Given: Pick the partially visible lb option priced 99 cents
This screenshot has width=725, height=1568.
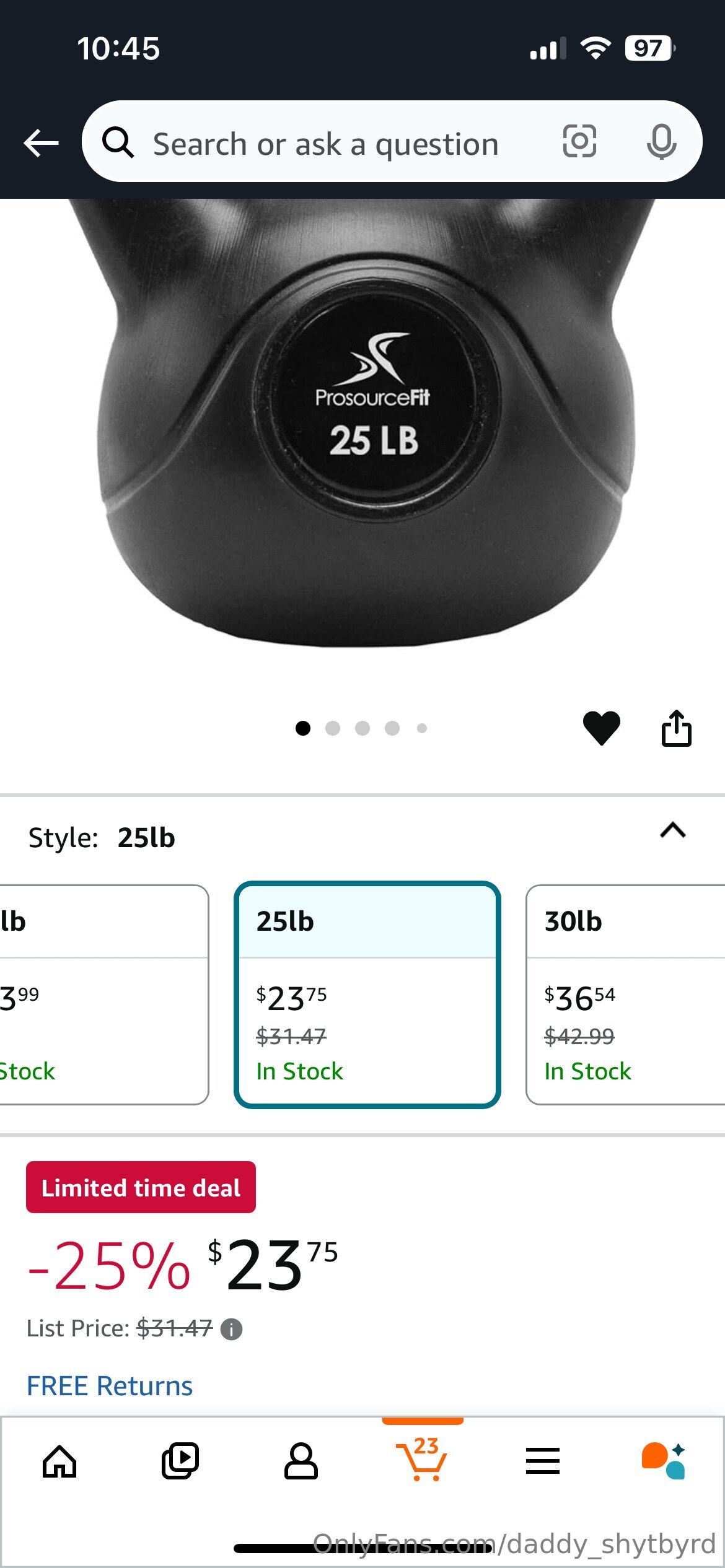Looking at the screenshot, I should pos(102,995).
